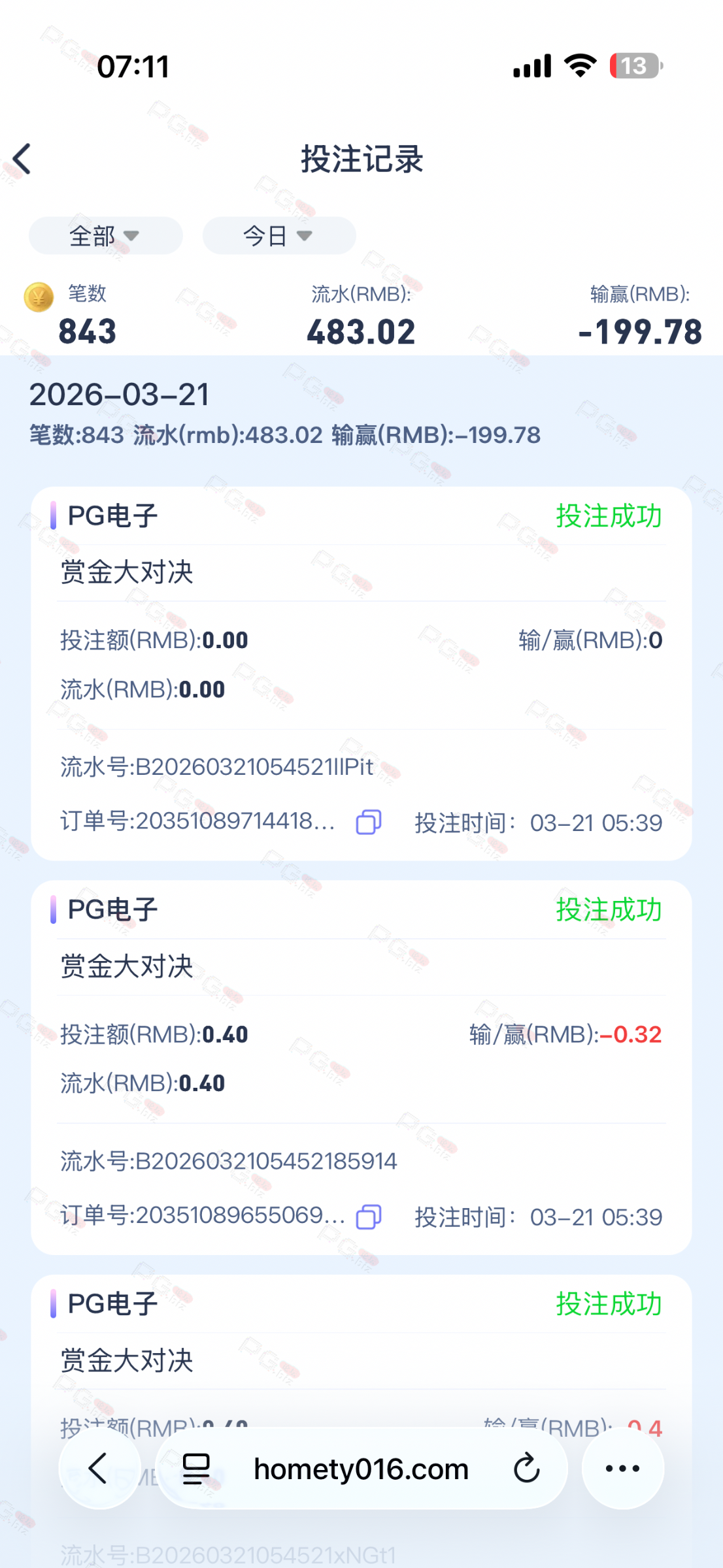Tap the homety016.com address bar
Screen dimensions: 723x1568
[361, 1469]
